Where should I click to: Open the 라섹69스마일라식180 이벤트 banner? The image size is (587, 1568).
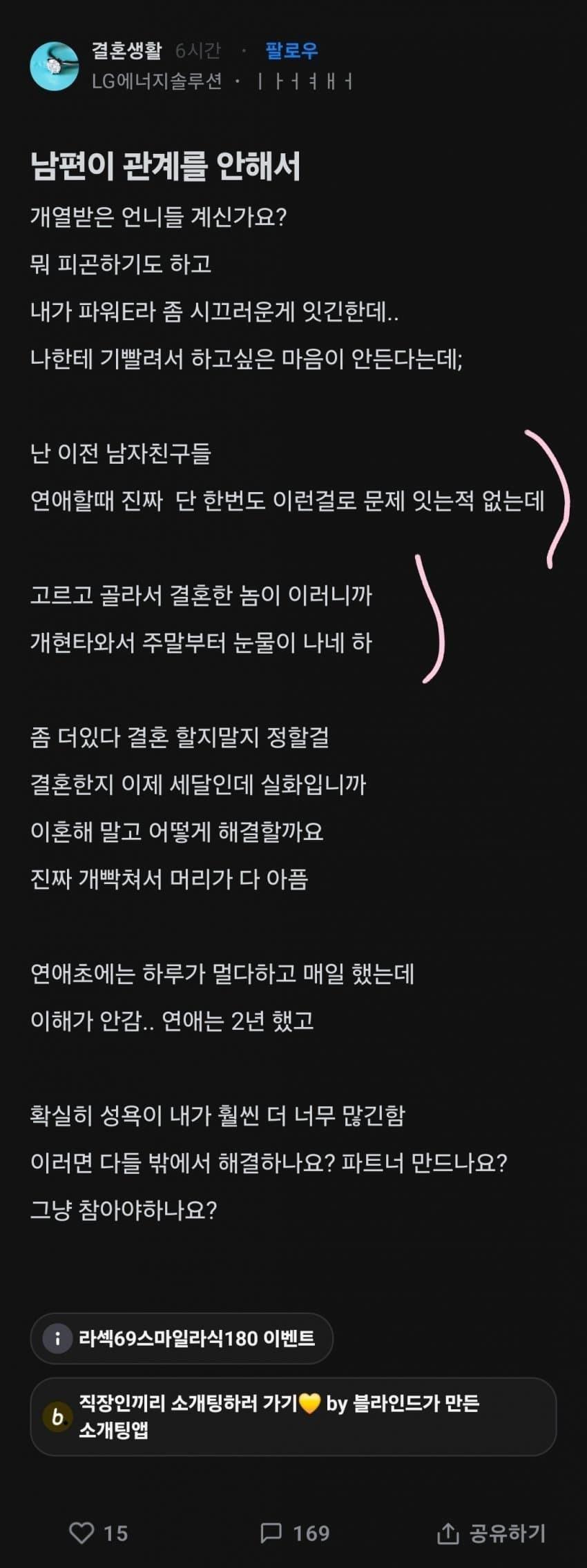point(182,1338)
